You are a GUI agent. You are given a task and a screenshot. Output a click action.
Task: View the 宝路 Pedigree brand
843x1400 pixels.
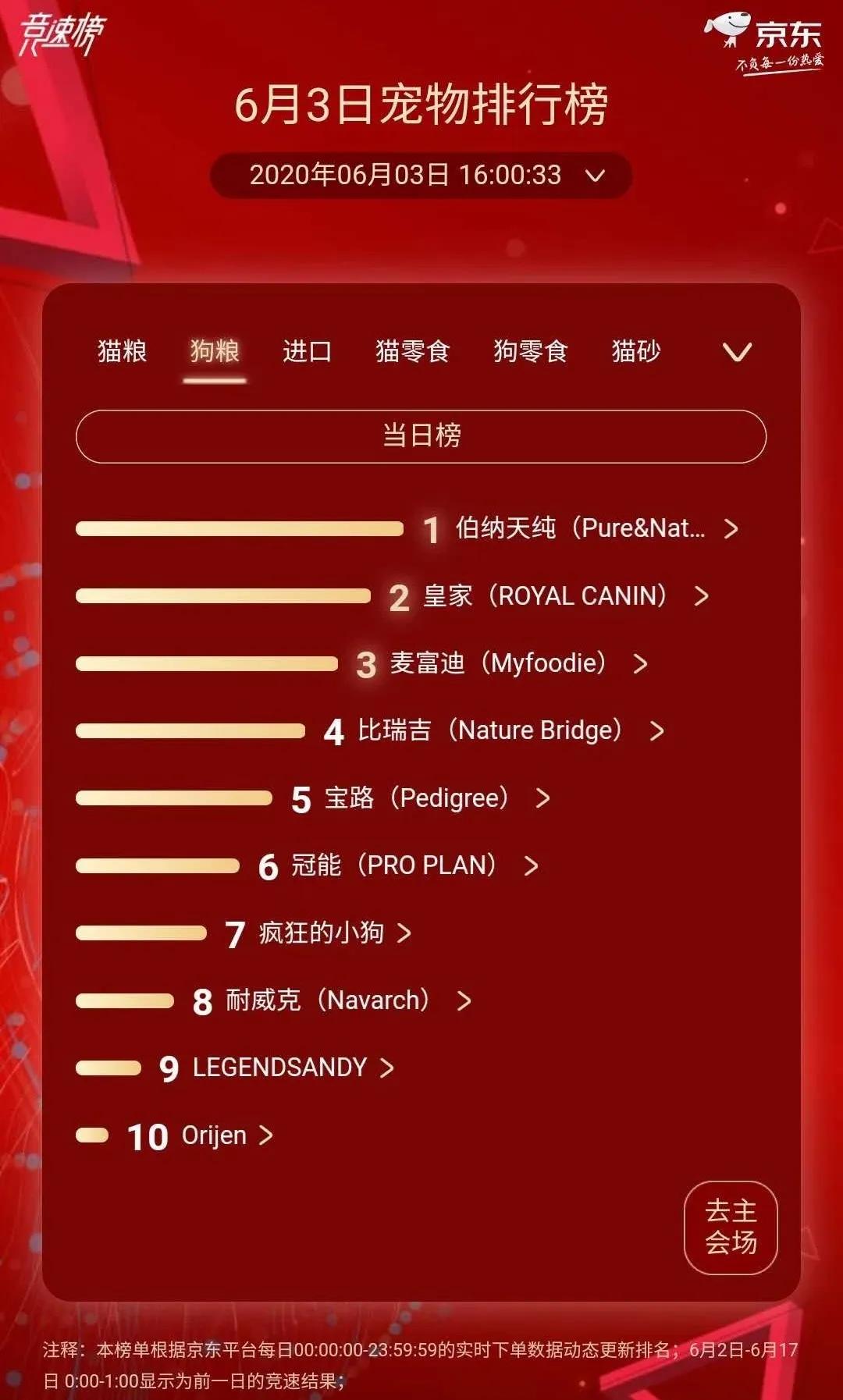[x=418, y=798]
